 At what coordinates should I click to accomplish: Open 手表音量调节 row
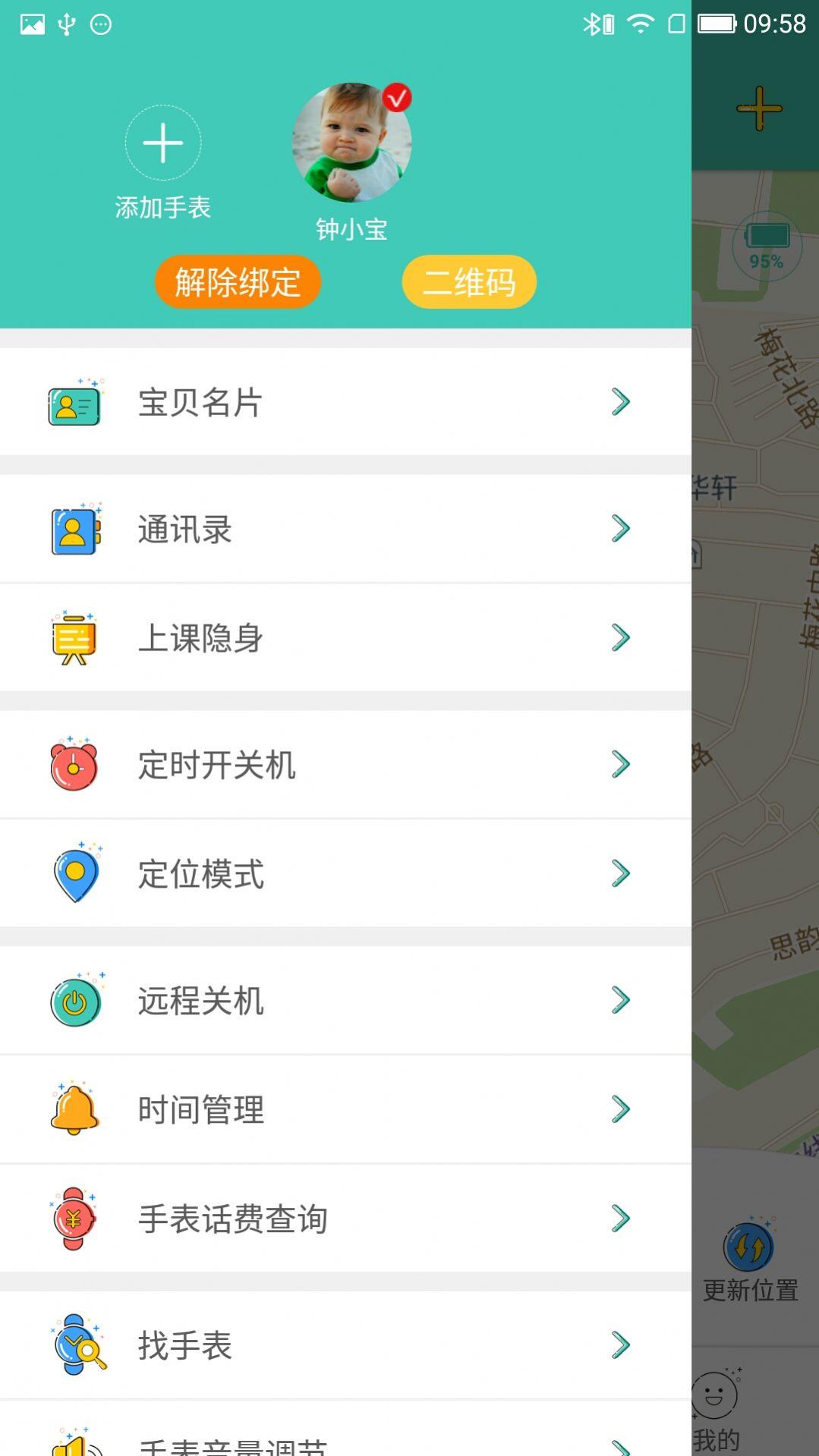[x=345, y=1429]
